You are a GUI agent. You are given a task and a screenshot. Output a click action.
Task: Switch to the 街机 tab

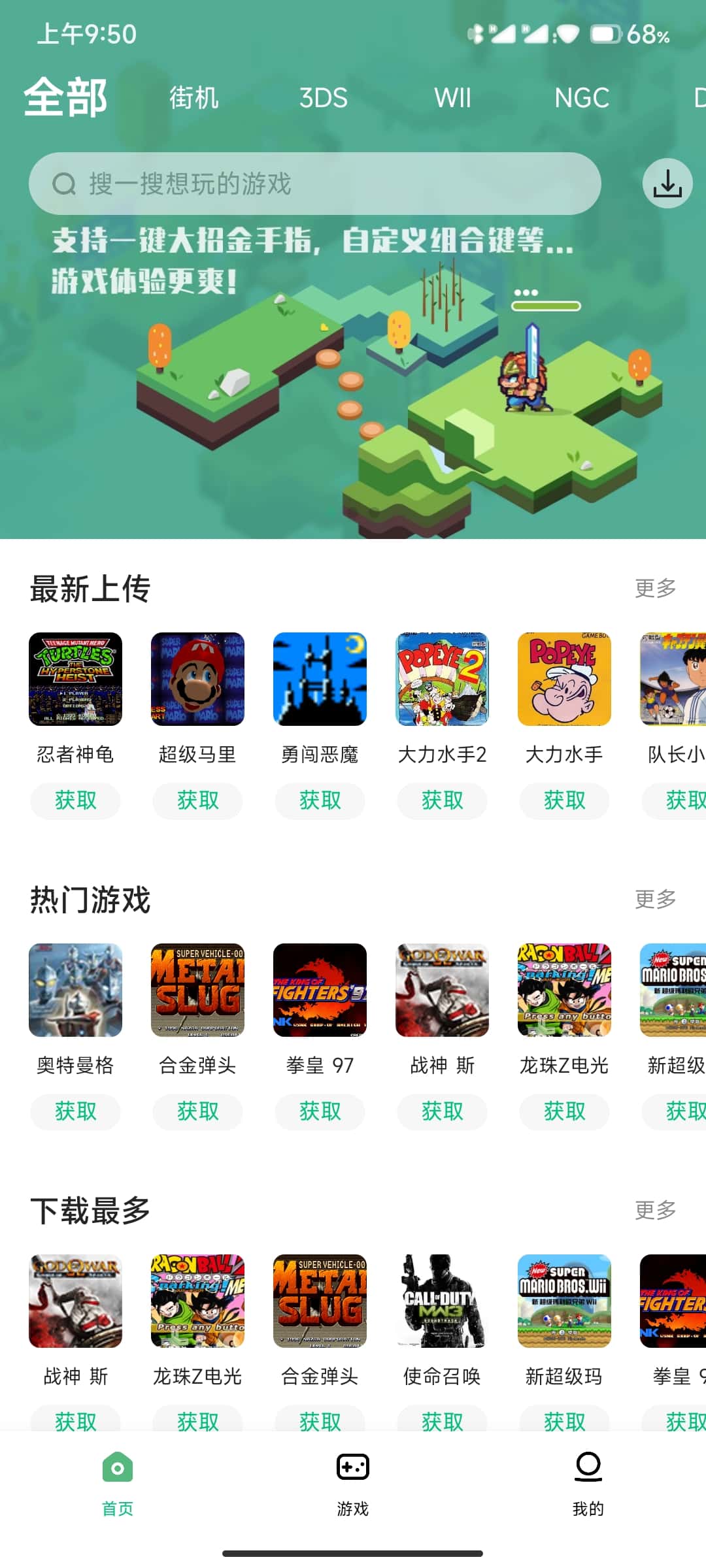[193, 98]
